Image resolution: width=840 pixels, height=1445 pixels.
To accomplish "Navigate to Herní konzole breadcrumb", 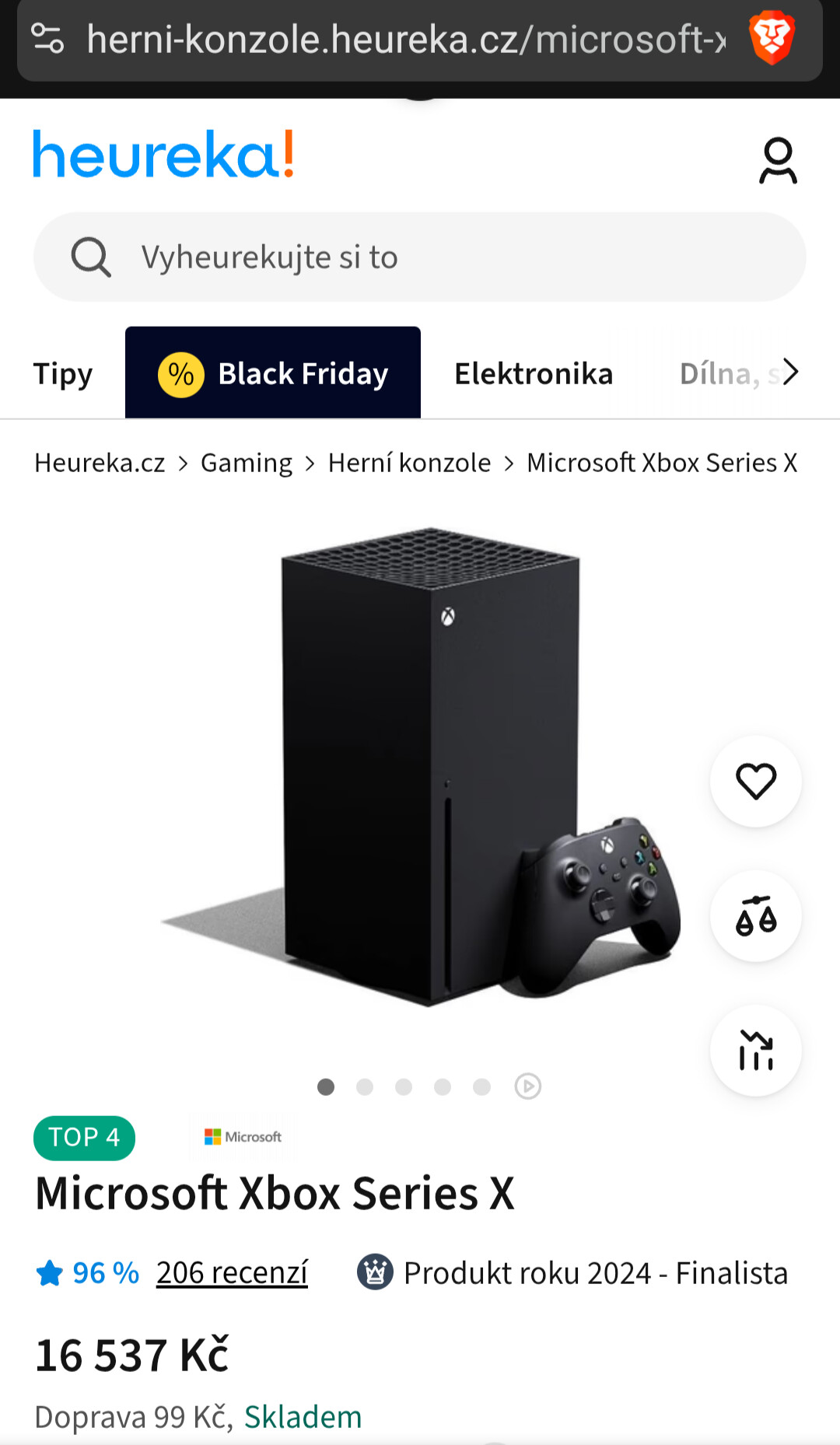I will [409, 463].
